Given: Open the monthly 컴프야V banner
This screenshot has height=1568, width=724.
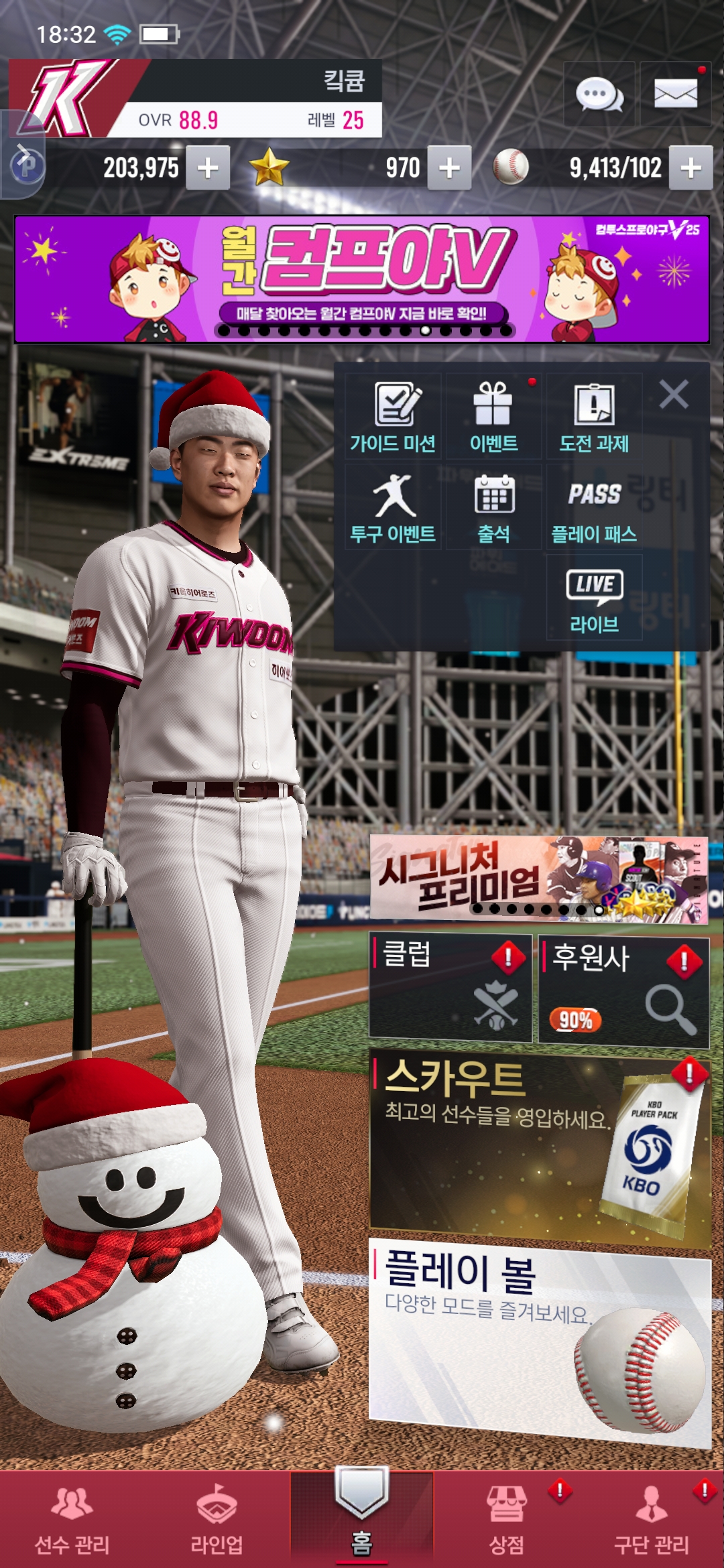Looking at the screenshot, I should coord(362,279).
